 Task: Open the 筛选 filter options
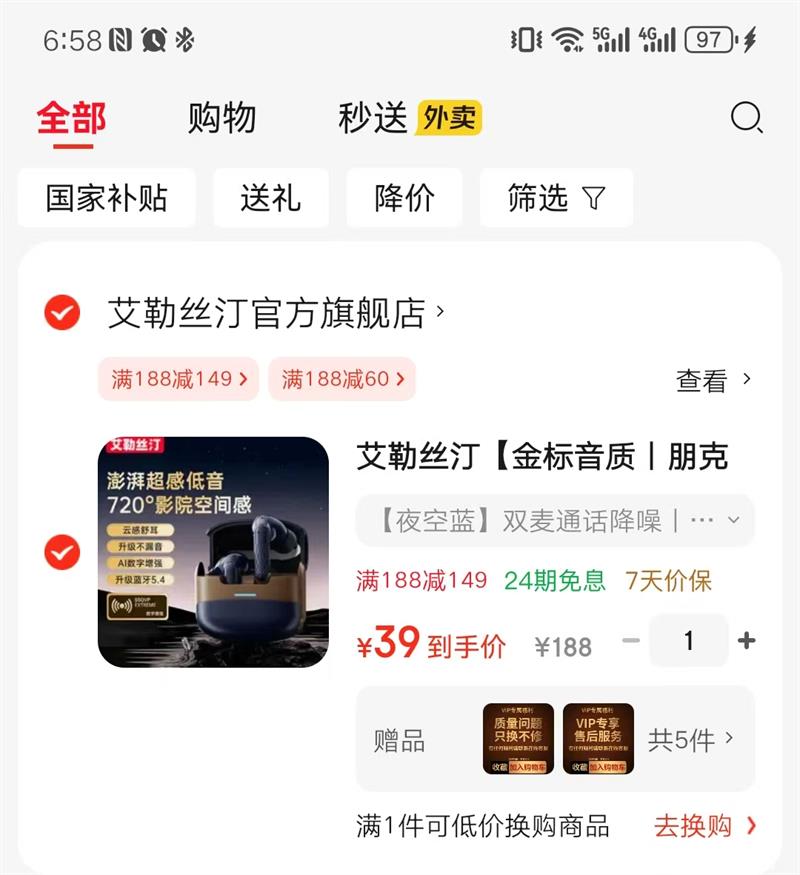point(556,198)
